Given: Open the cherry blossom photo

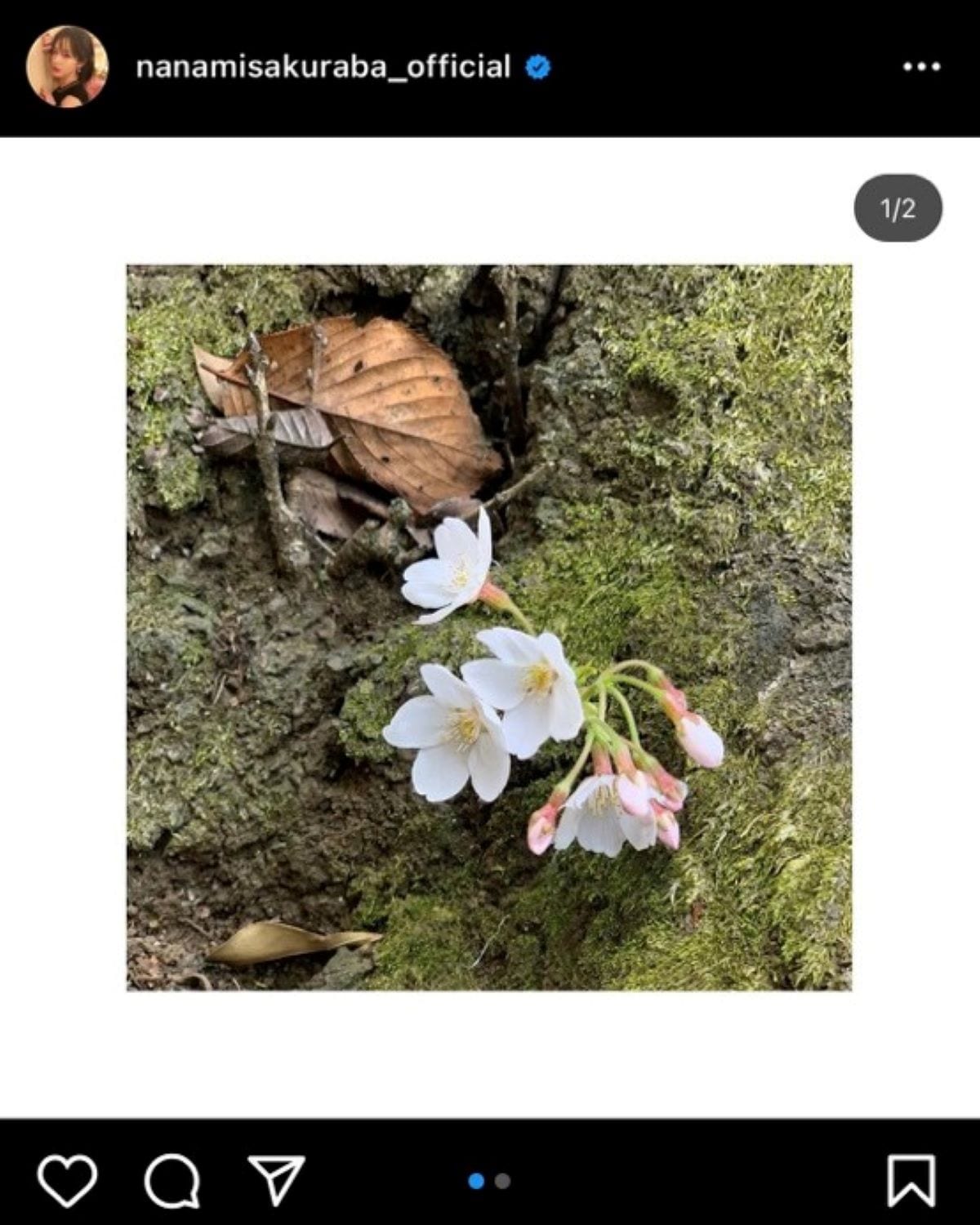Looking at the screenshot, I should (488, 627).
